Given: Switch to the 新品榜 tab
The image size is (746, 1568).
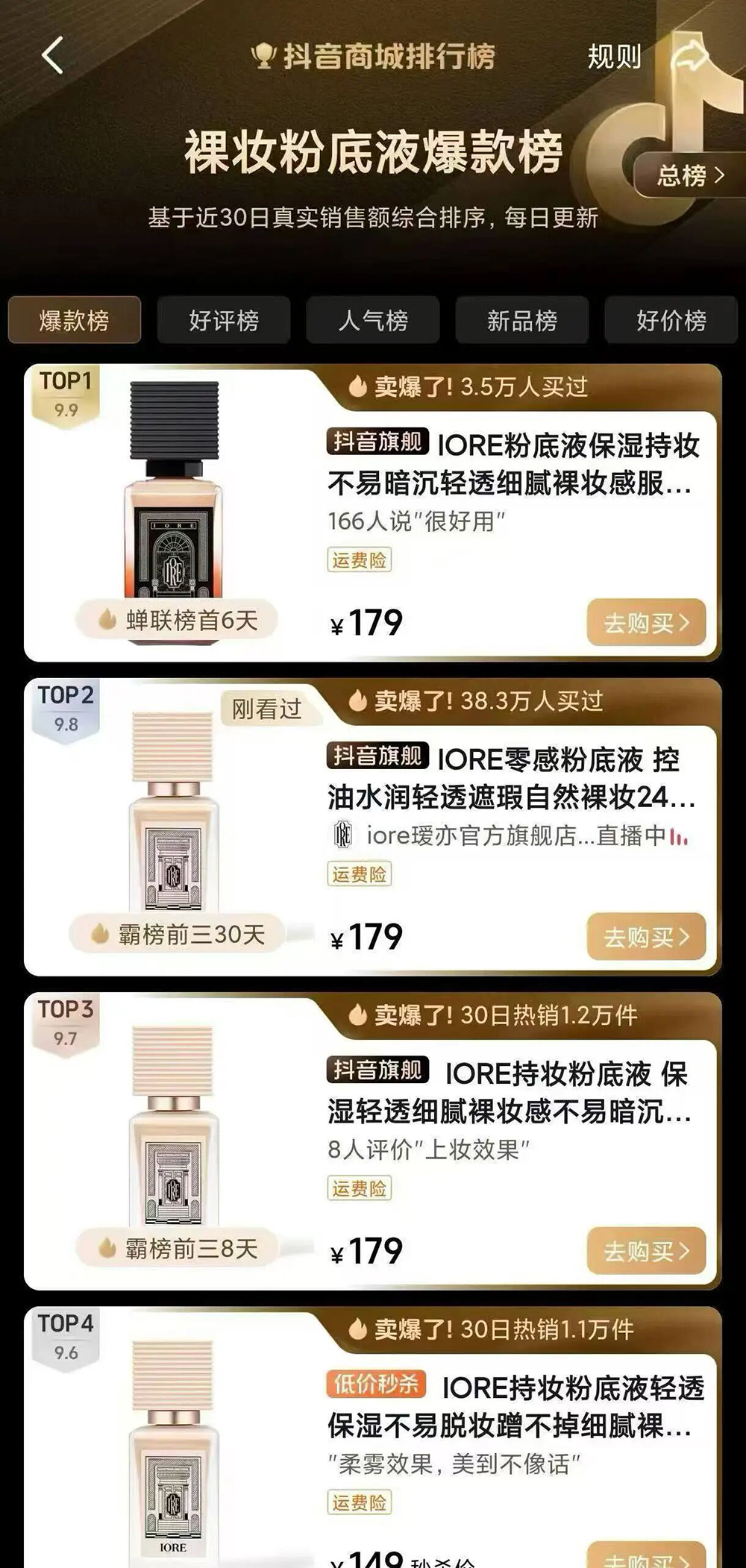Looking at the screenshot, I should (x=522, y=321).
